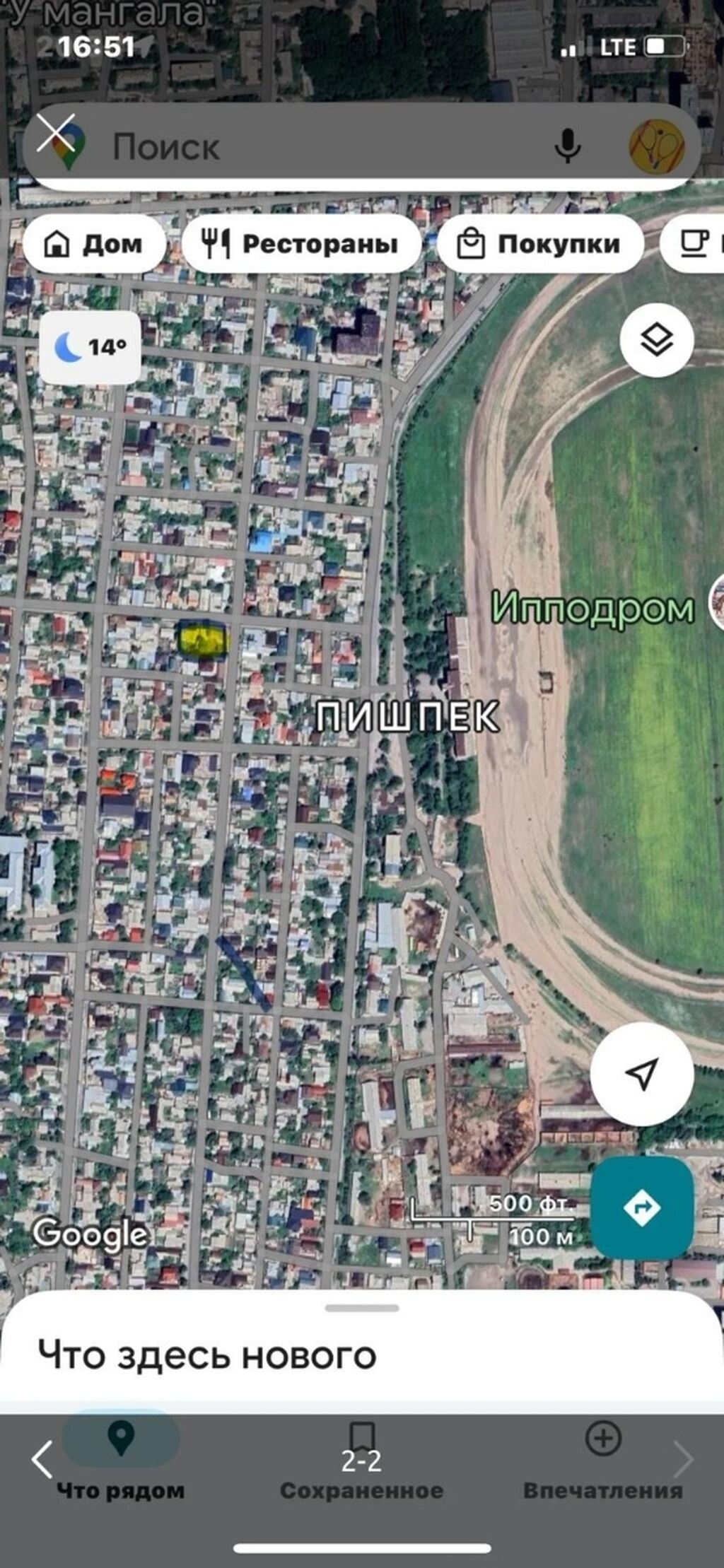Close the image viewer with the X
Viewport: 724px width, 1568px height.
[x=56, y=134]
